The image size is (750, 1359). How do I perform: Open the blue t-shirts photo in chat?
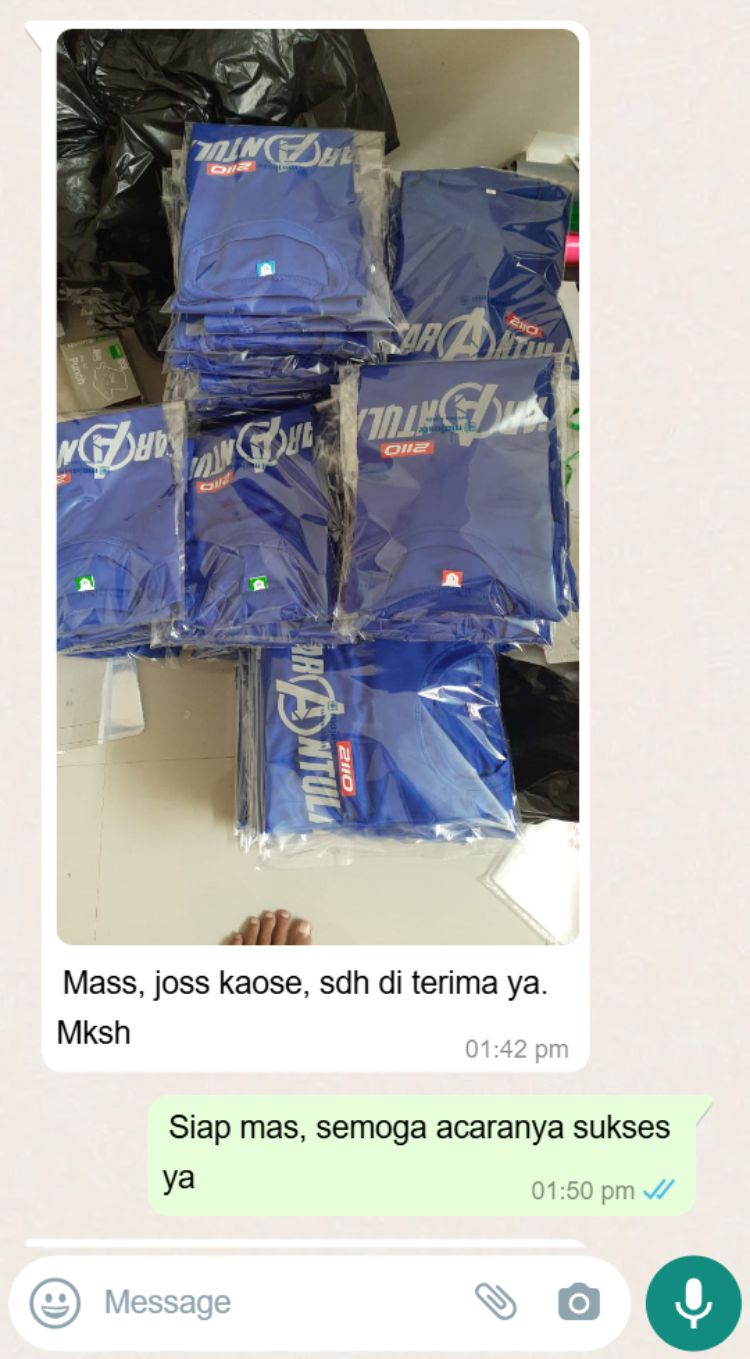[x=317, y=487]
